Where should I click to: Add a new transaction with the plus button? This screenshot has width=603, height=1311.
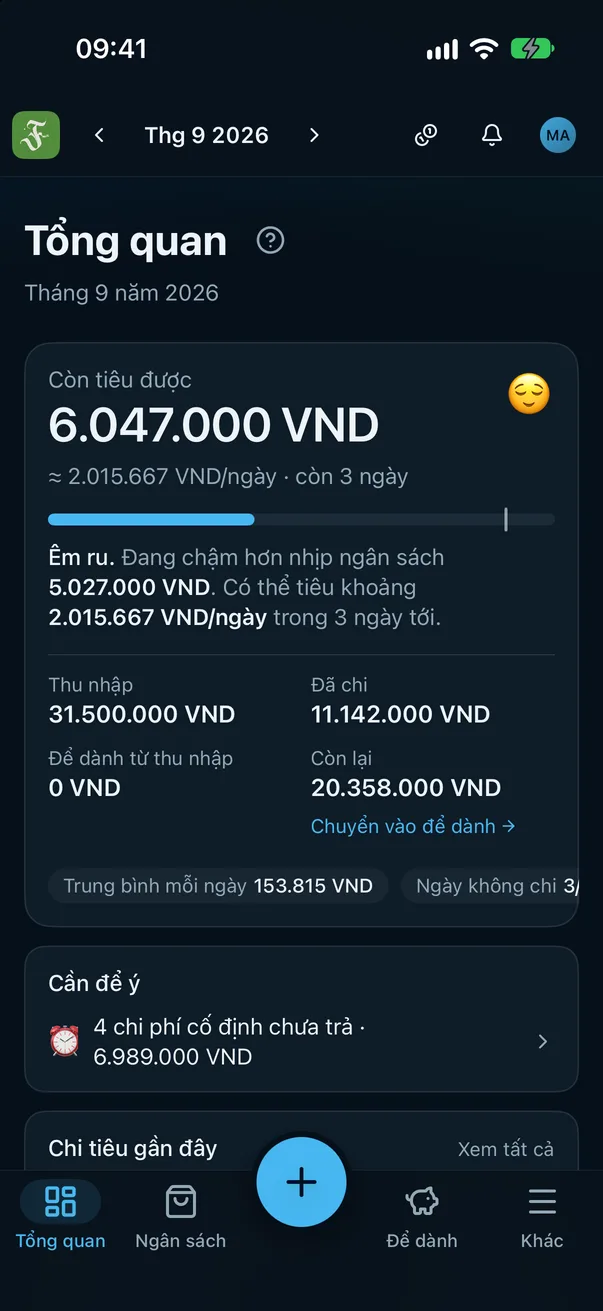click(x=301, y=1182)
